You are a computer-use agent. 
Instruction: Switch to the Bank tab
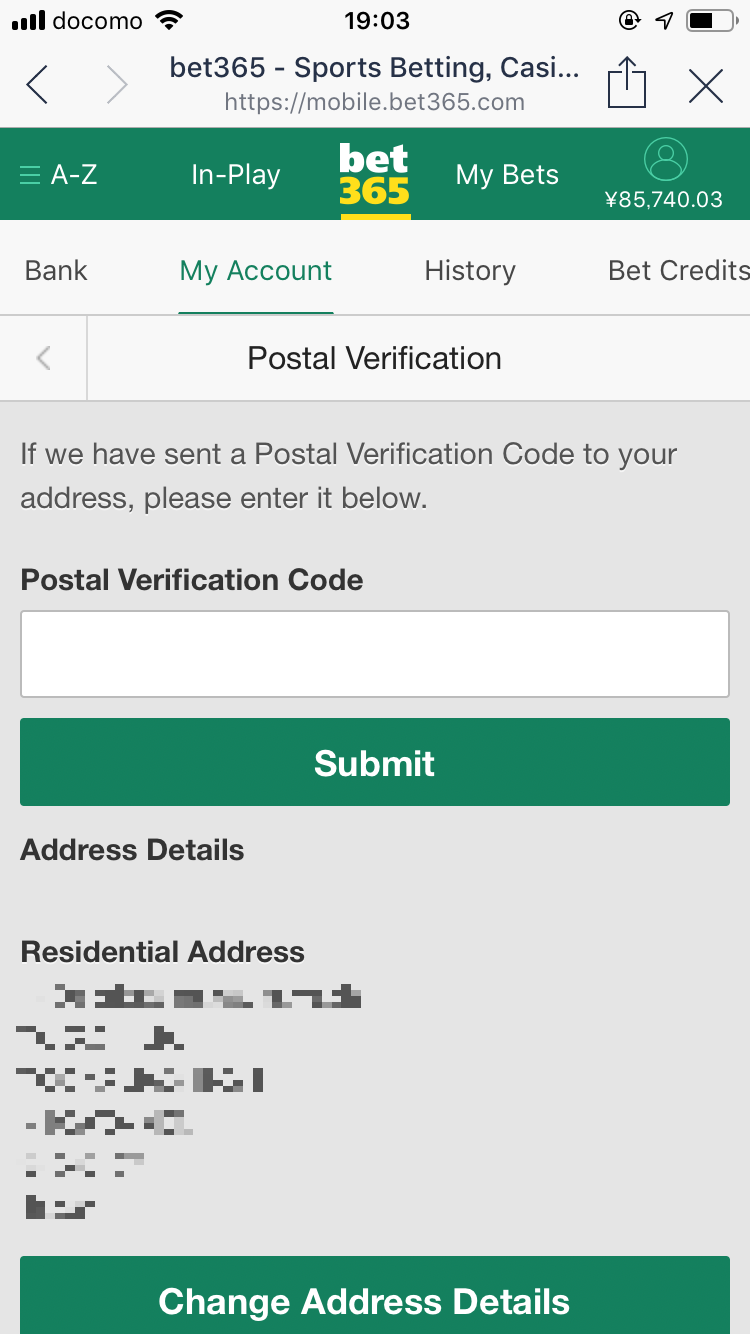[x=56, y=270]
